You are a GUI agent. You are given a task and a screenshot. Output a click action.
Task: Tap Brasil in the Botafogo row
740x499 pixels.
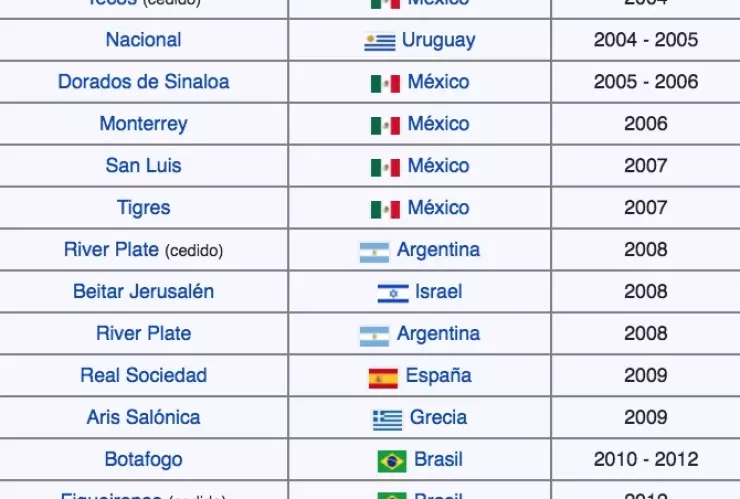(x=438, y=460)
